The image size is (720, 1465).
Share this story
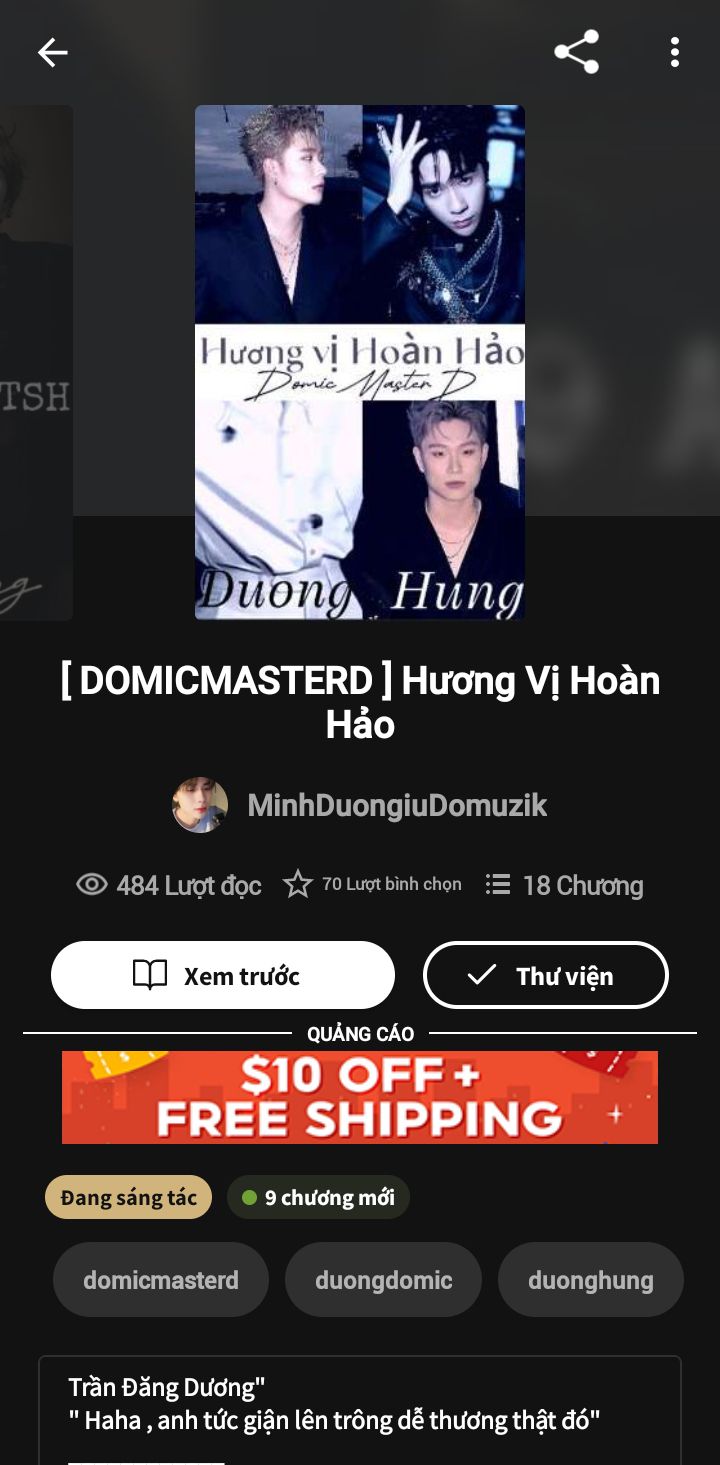tap(577, 52)
